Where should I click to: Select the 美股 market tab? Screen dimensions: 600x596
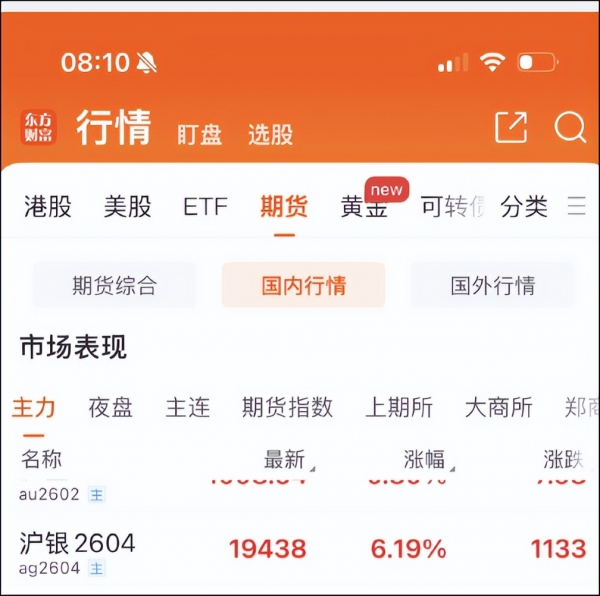[x=128, y=207]
